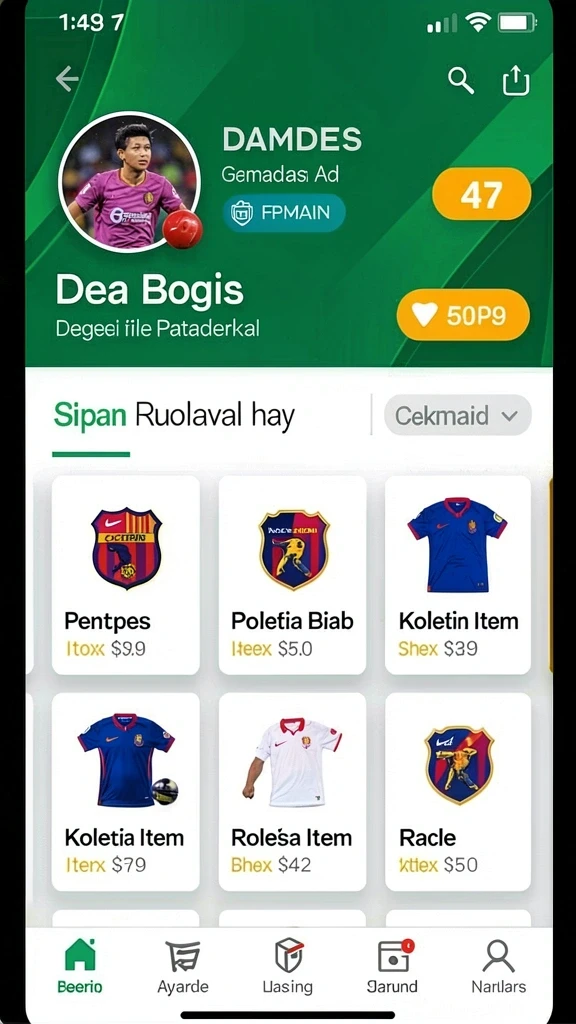Expand the Cekmaid dropdown
Image resolution: width=576 pixels, height=1024 pixels.
point(458,415)
